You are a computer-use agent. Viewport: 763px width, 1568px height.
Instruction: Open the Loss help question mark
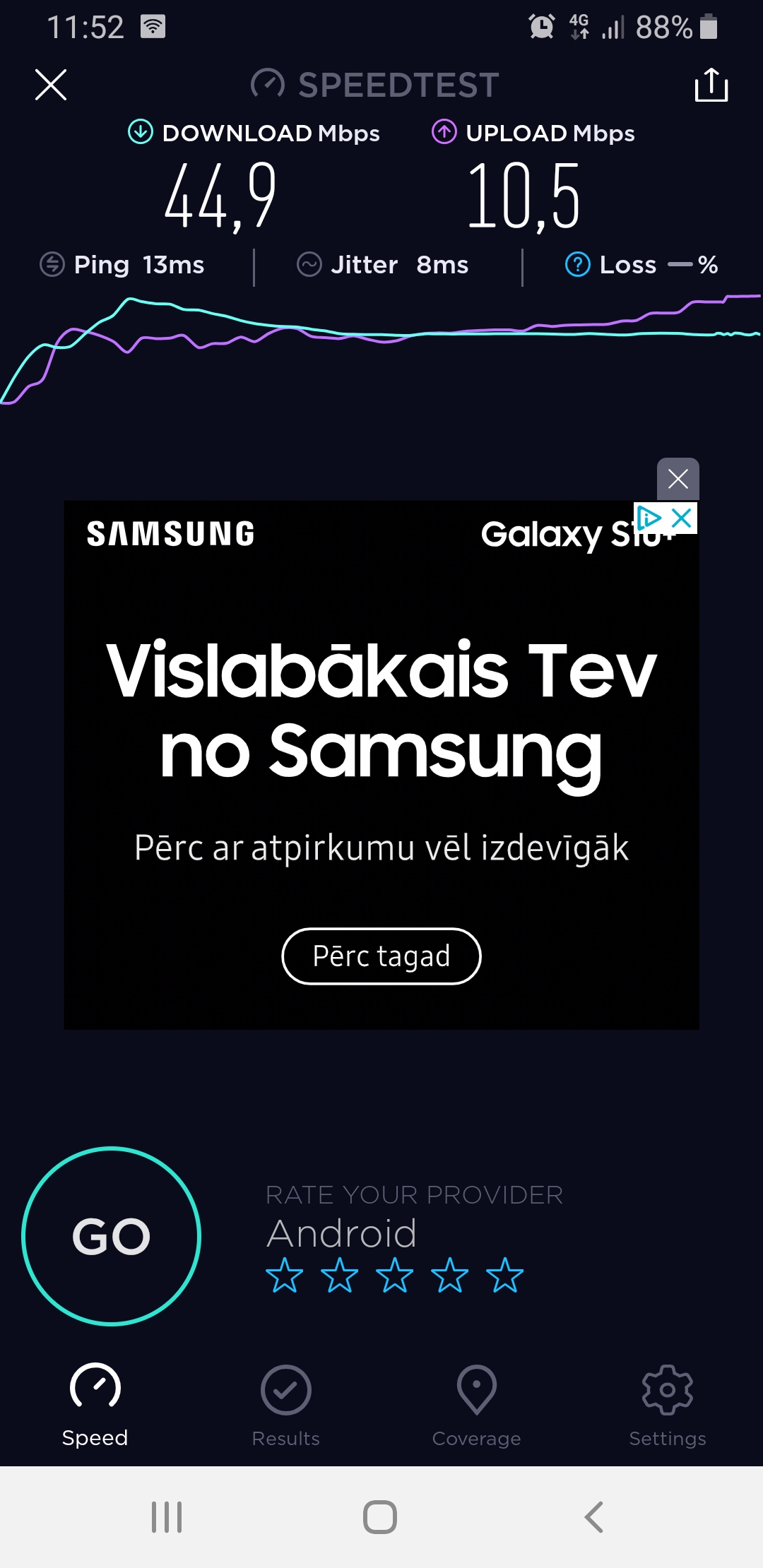coord(577,265)
